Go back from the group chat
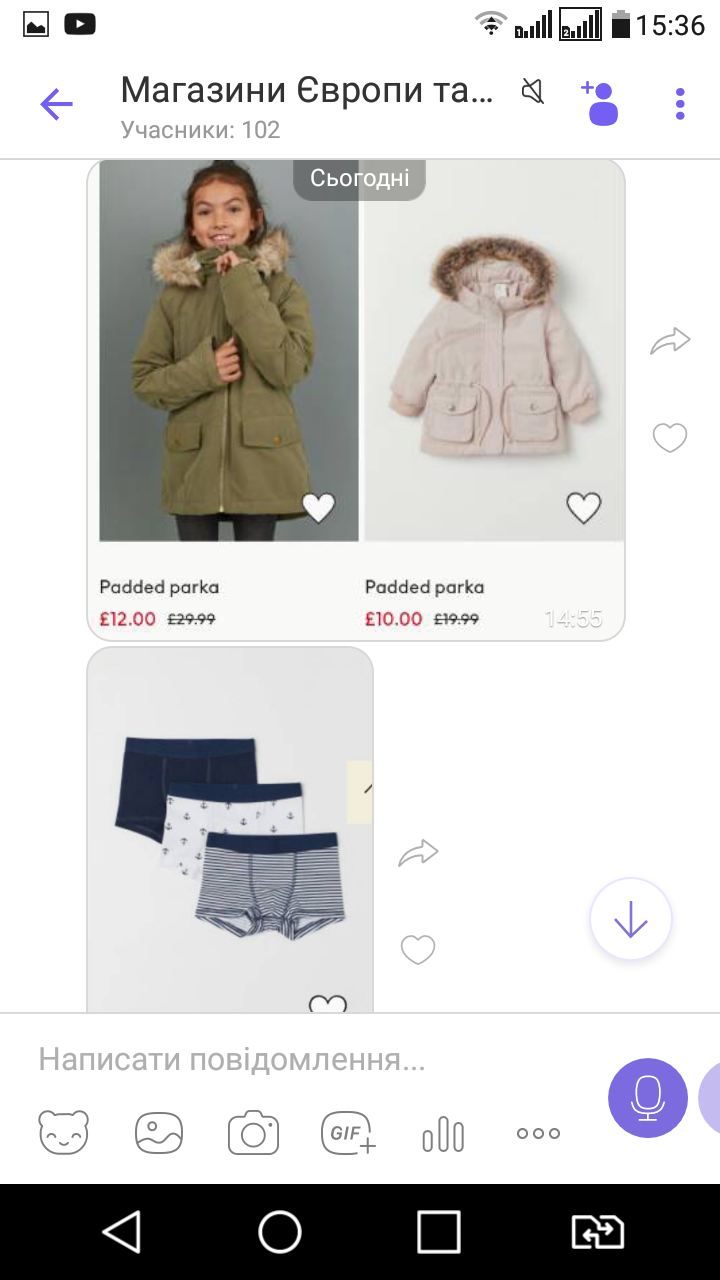This screenshot has width=720, height=1280. pyautogui.click(x=57, y=104)
